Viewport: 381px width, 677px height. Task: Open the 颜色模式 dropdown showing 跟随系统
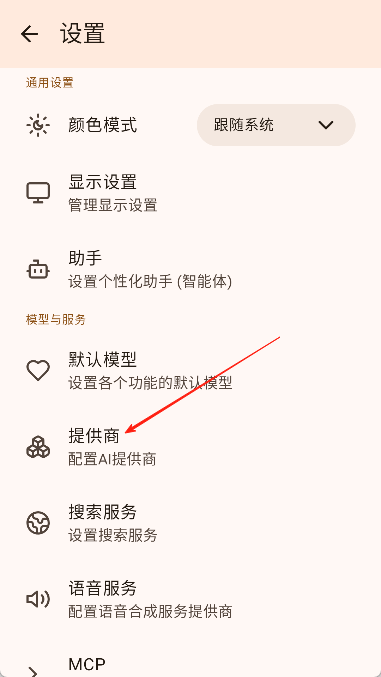click(x=276, y=125)
